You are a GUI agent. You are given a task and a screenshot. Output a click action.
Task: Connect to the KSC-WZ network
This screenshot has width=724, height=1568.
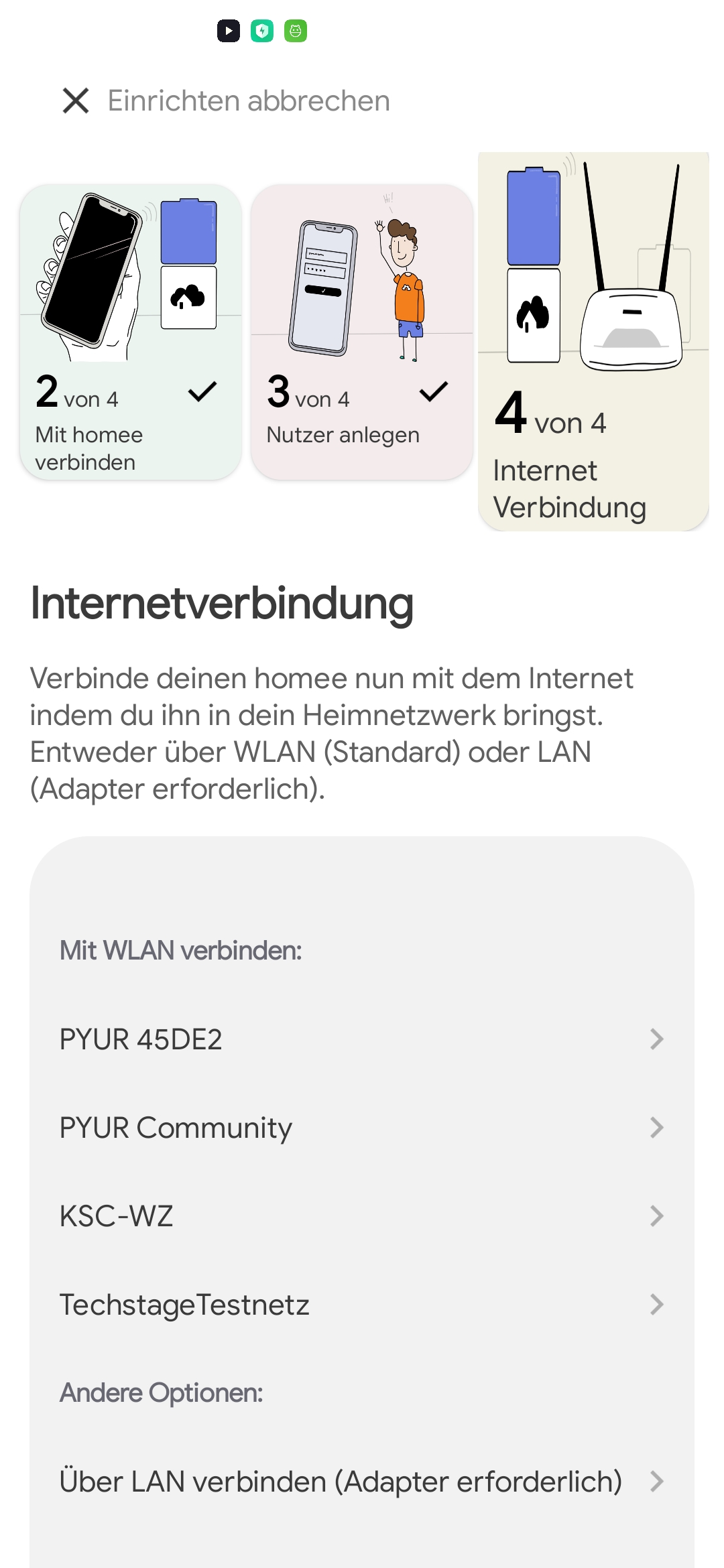(x=362, y=1216)
